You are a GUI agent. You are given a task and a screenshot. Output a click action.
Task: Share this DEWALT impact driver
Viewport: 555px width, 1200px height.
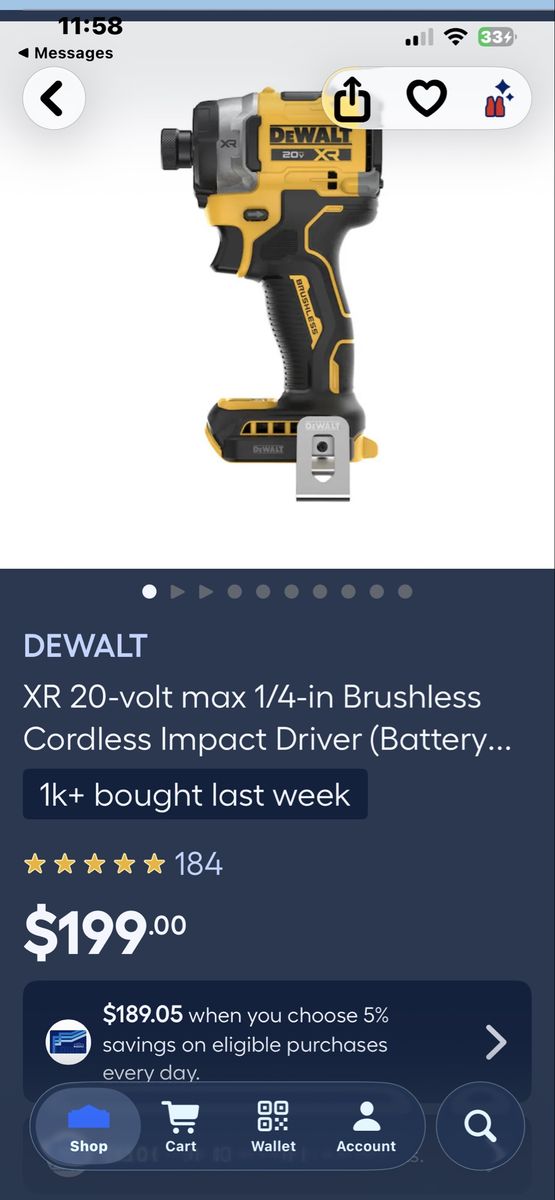click(x=352, y=98)
